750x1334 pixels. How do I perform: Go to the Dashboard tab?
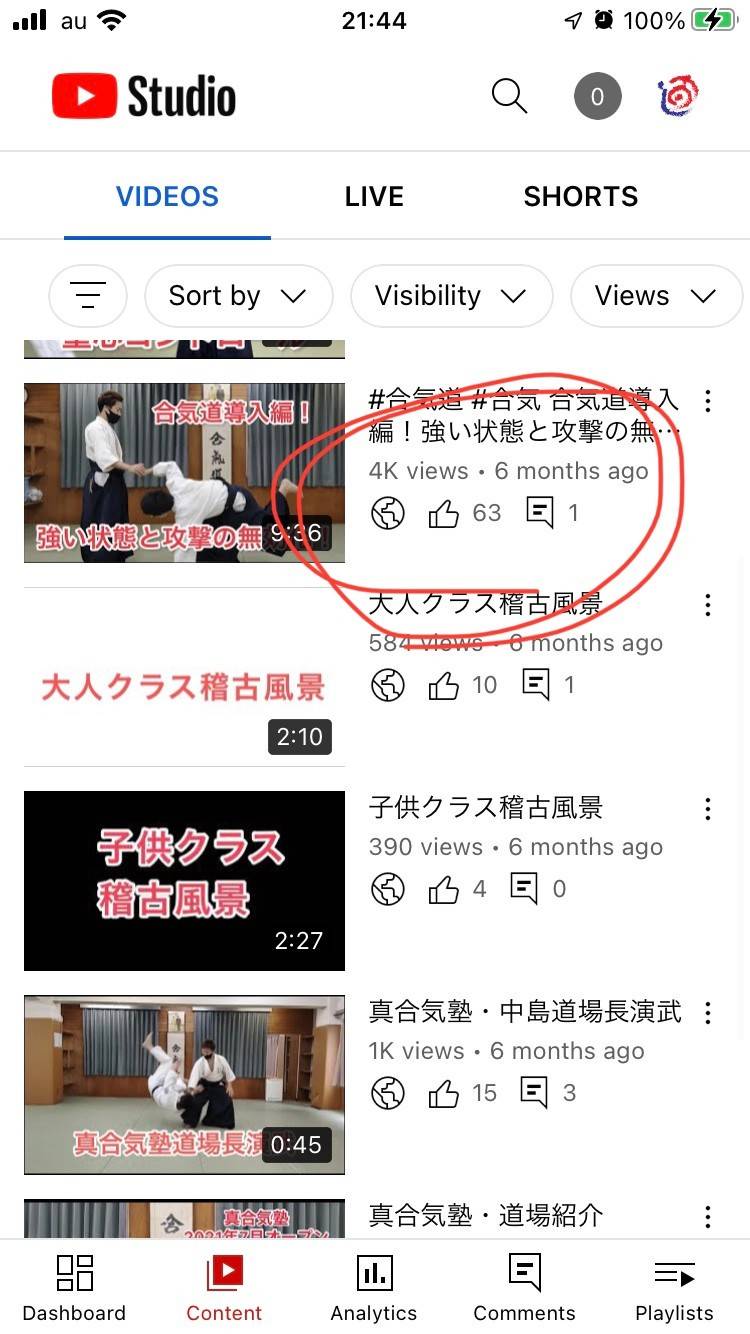(x=74, y=1288)
